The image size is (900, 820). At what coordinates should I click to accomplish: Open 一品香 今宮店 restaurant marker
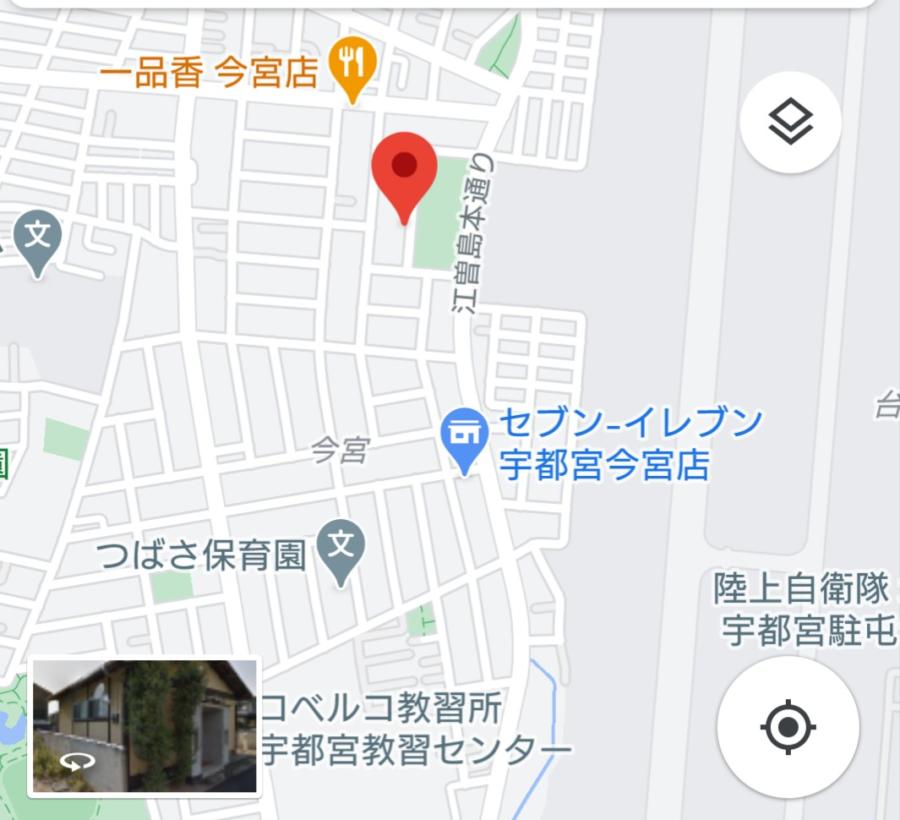pyautogui.click(x=353, y=66)
